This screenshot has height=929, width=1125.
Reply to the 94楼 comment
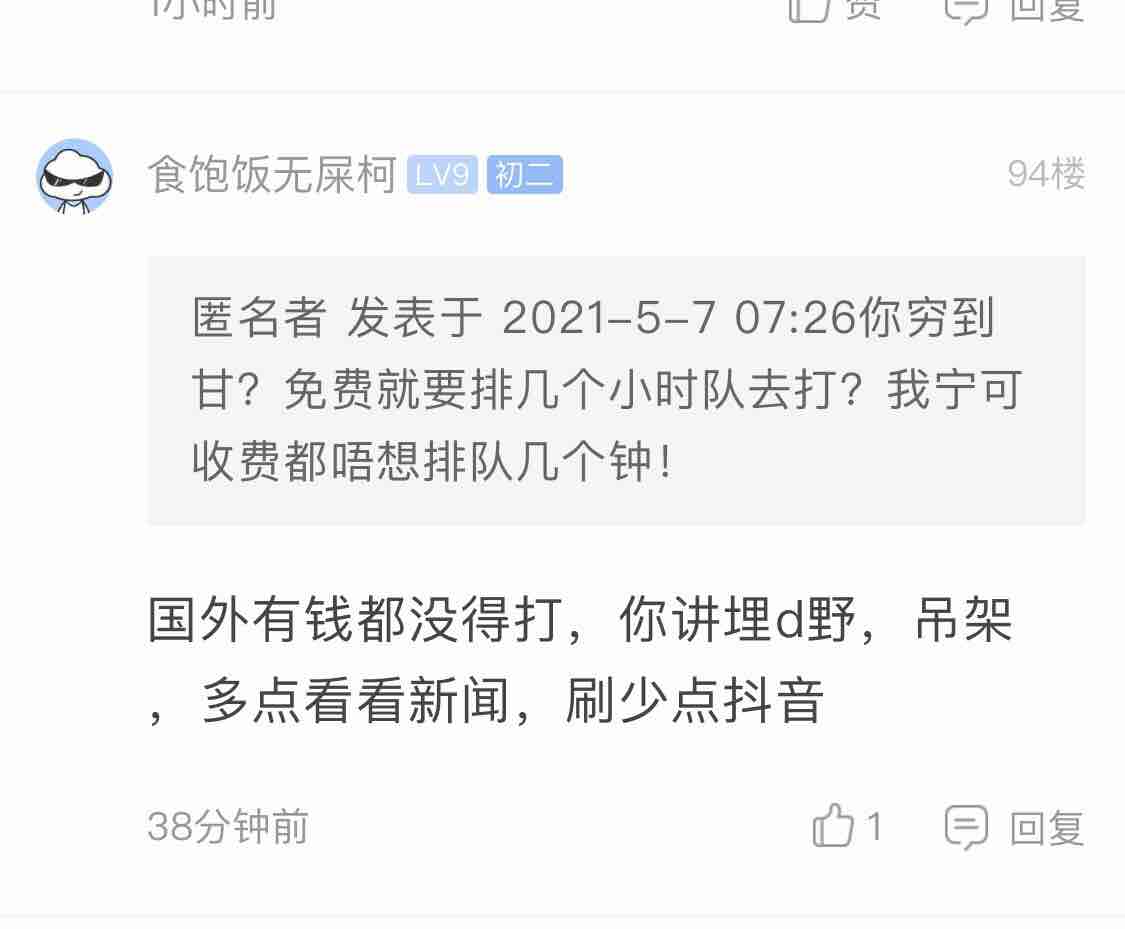[1015, 827]
